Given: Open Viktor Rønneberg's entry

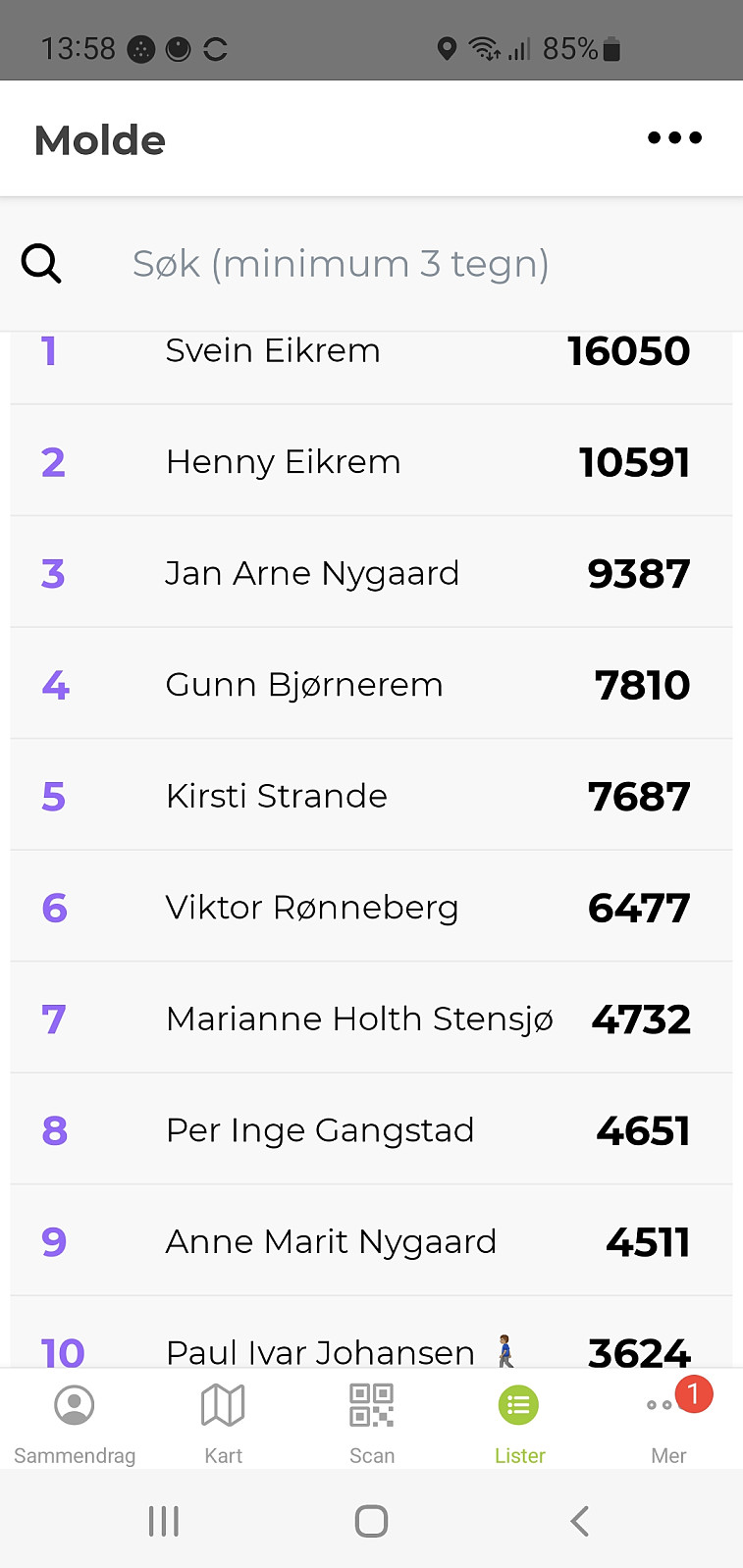Looking at the screenshot, I should click(x=371, y=907).
